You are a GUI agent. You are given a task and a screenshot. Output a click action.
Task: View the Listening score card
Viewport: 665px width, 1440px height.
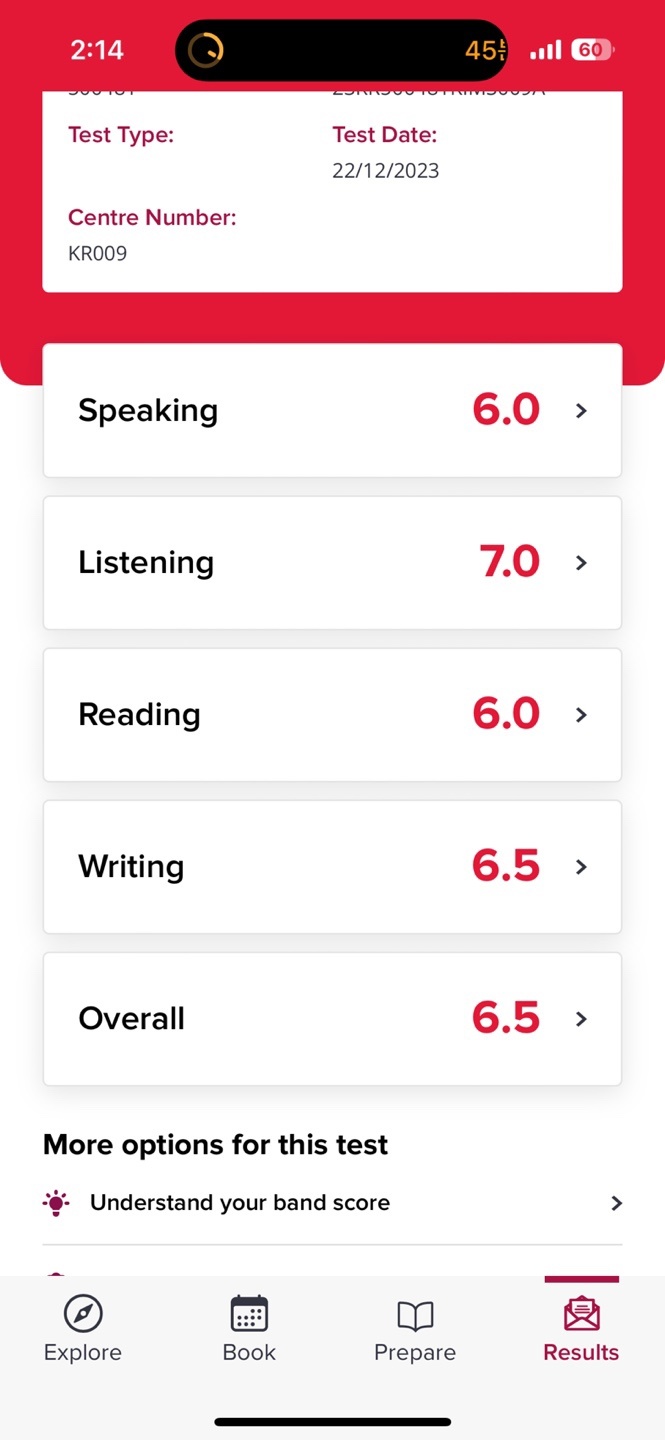(x=332, y=562)
